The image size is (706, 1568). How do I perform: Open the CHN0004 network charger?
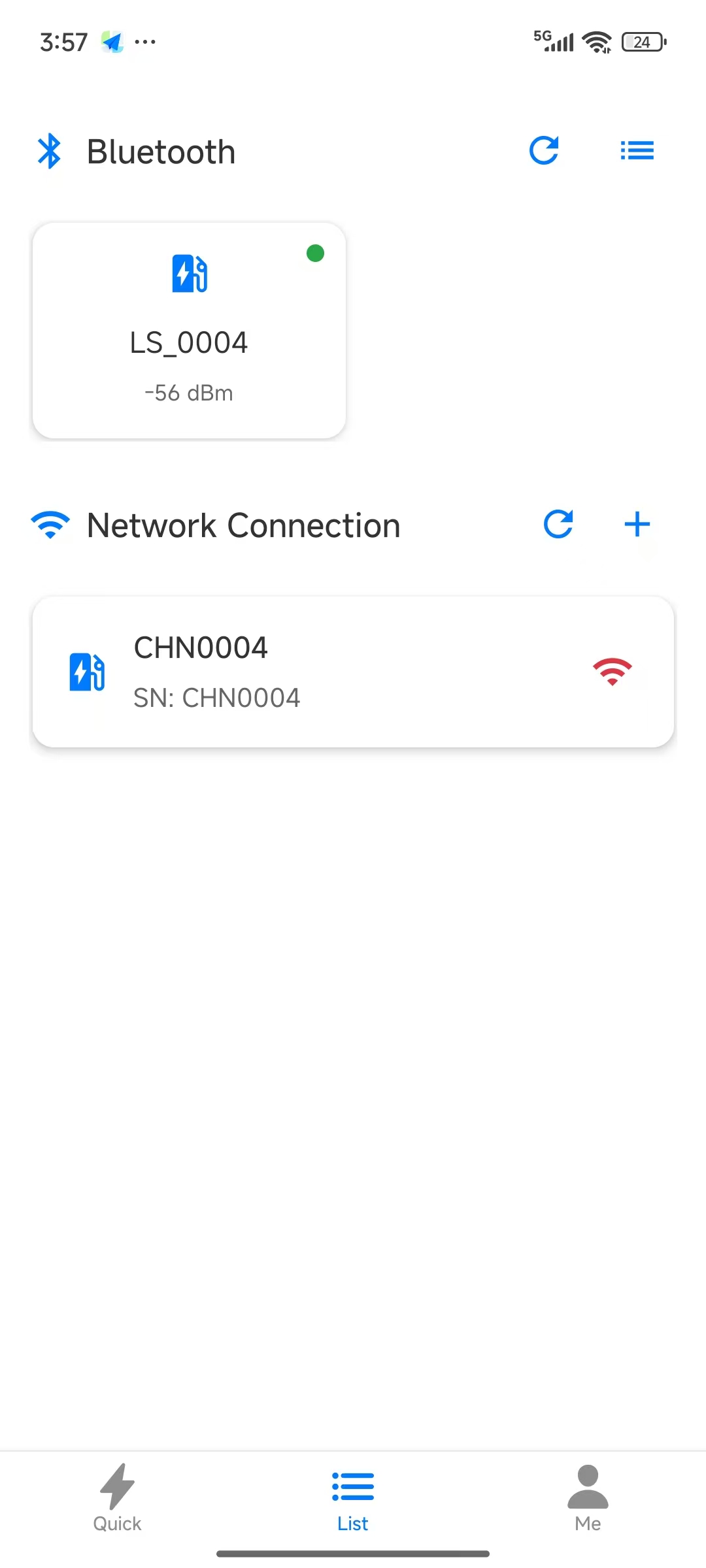click(x=353, y=672)
